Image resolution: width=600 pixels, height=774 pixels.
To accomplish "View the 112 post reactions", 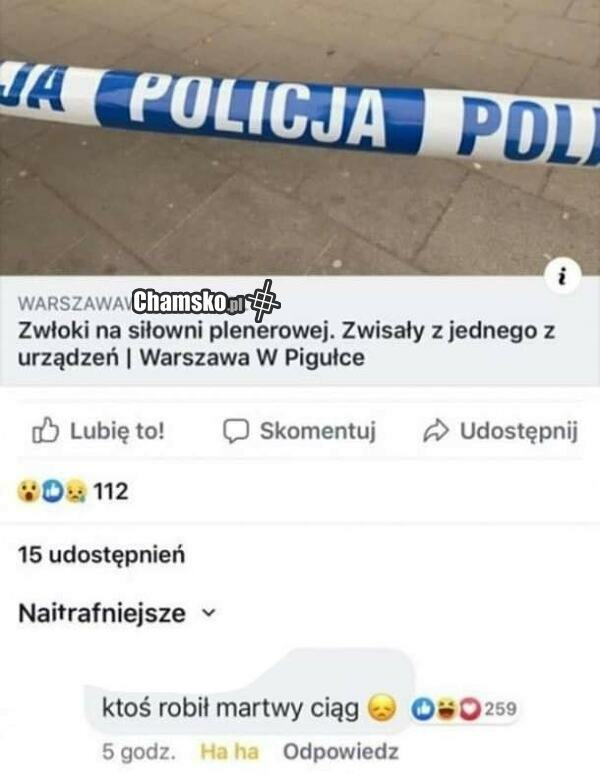I will [x=73, y=491].
